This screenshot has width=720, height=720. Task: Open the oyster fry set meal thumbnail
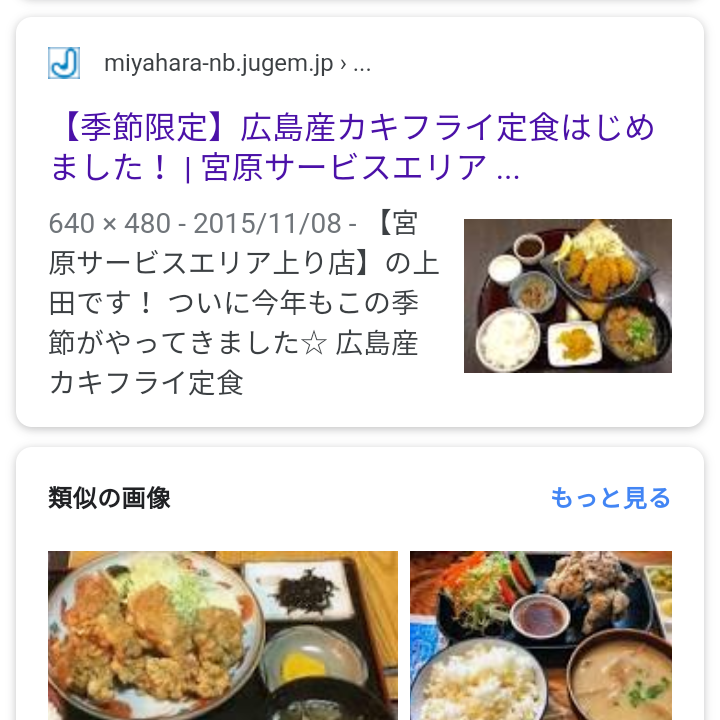(x=567, y=296)
